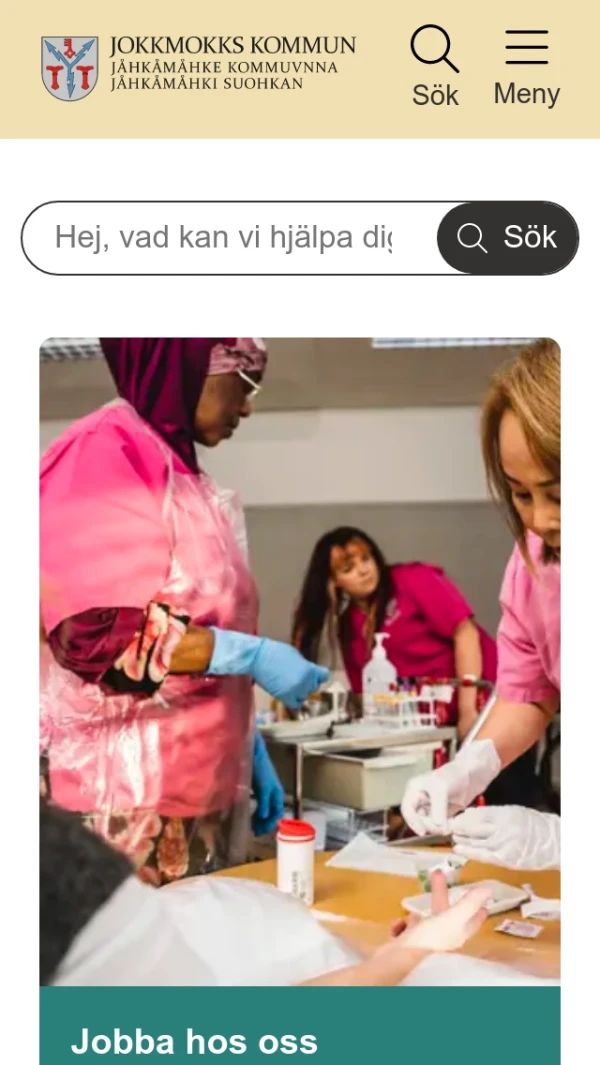Open the Jokkmokks kommun home logo

pos(198,68)
